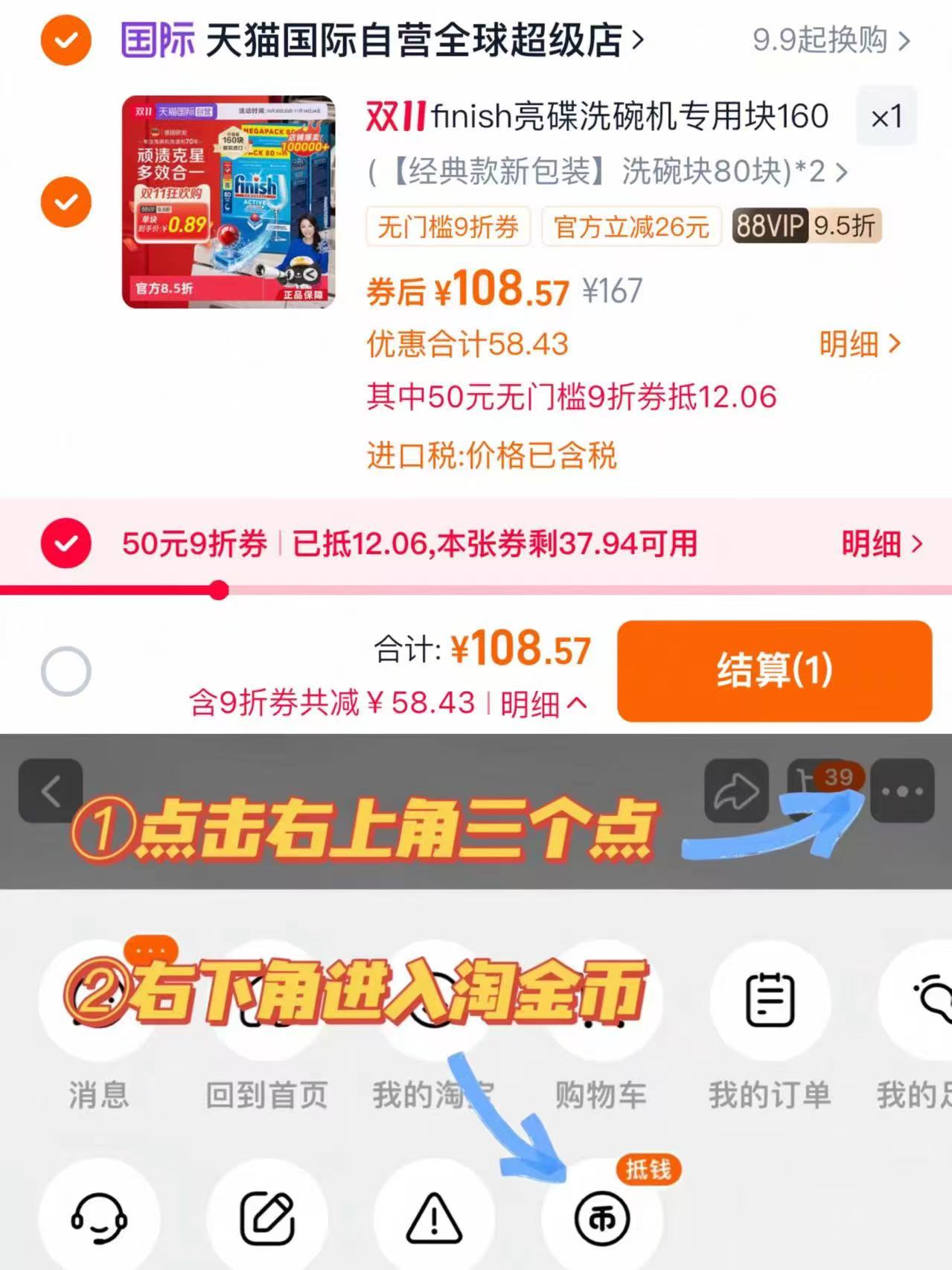Open the three-dots menu in top right corner
Screen dimensions: 952x1270
point(902,791)
